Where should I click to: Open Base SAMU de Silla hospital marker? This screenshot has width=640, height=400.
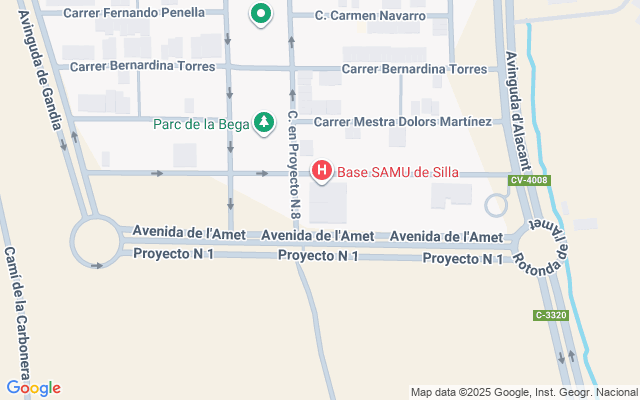pyautogui.click(x=322, y=171)
